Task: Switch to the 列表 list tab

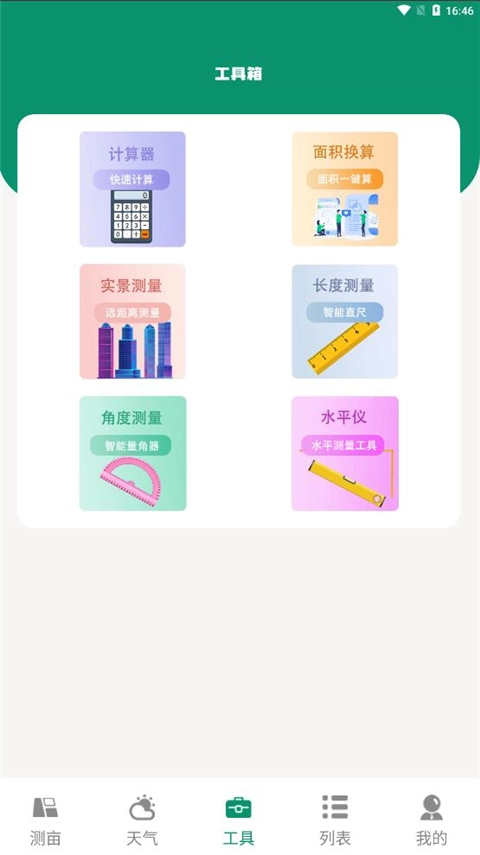Action: pyautogui.click(x=335, y=820)
